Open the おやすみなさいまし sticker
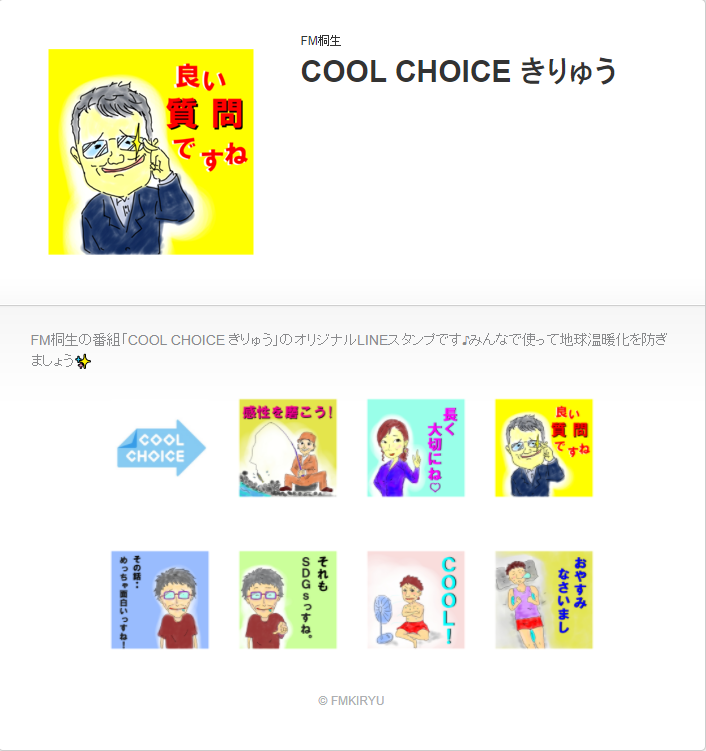 point(543,600)
